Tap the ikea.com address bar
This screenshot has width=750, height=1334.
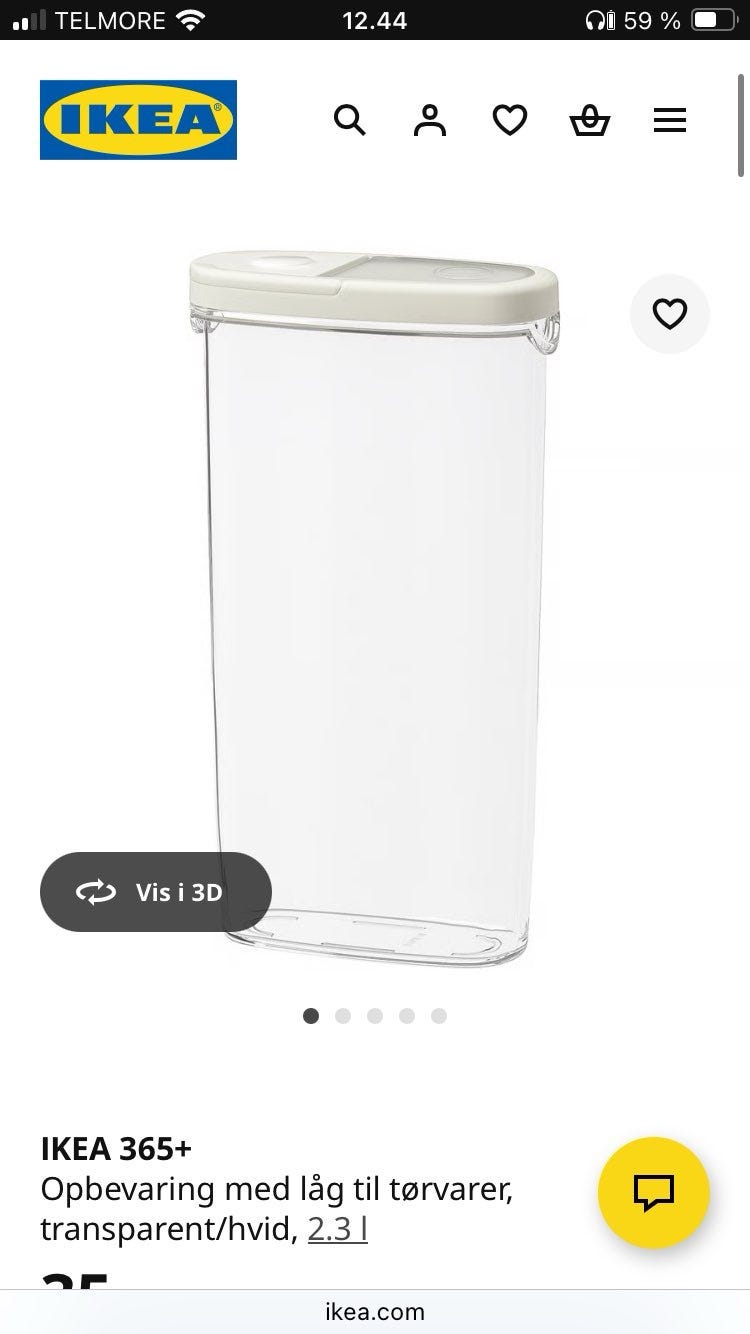[375, 1311]
